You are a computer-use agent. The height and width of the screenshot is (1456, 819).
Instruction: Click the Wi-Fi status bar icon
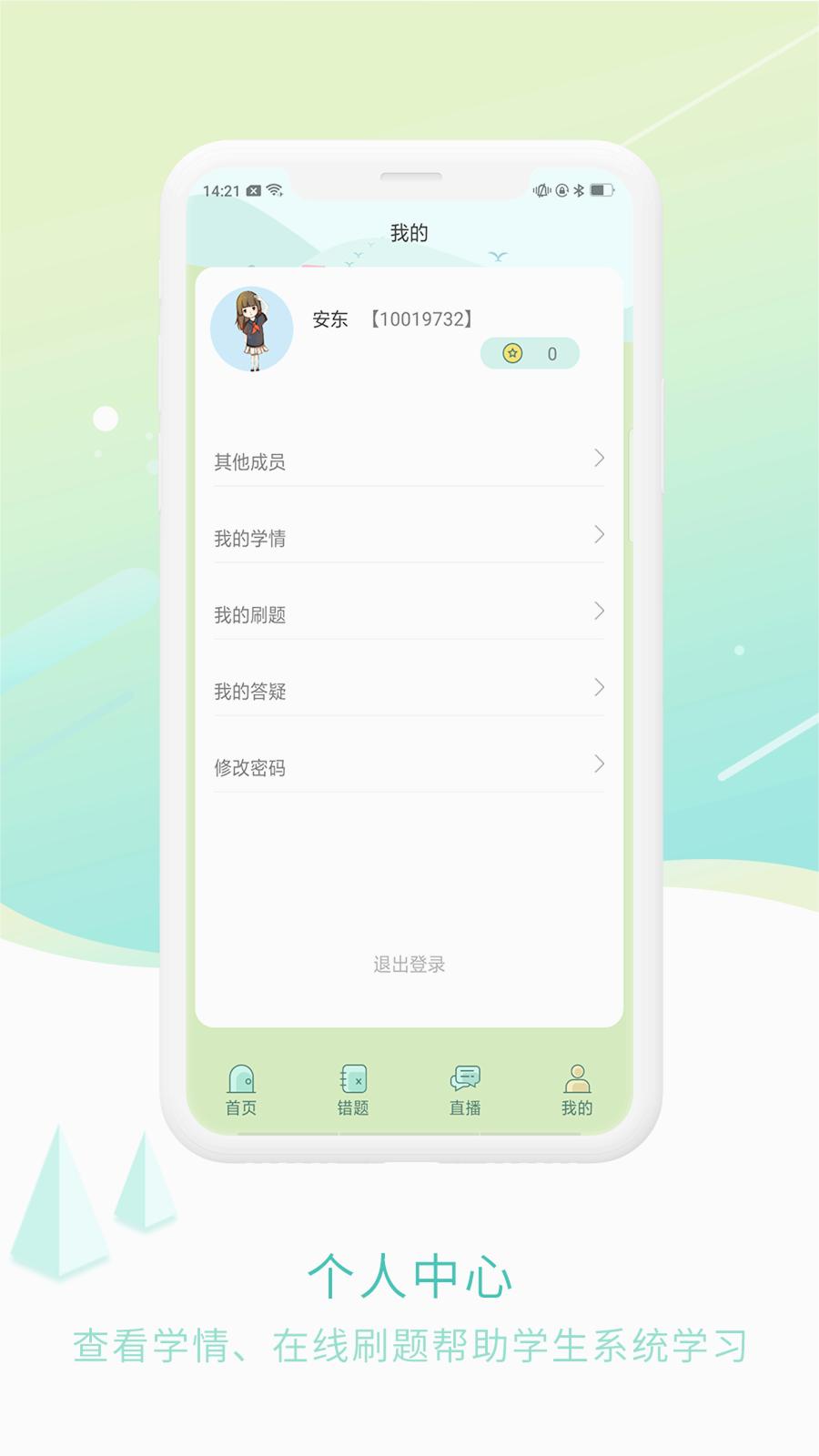[x=275, y=190]
